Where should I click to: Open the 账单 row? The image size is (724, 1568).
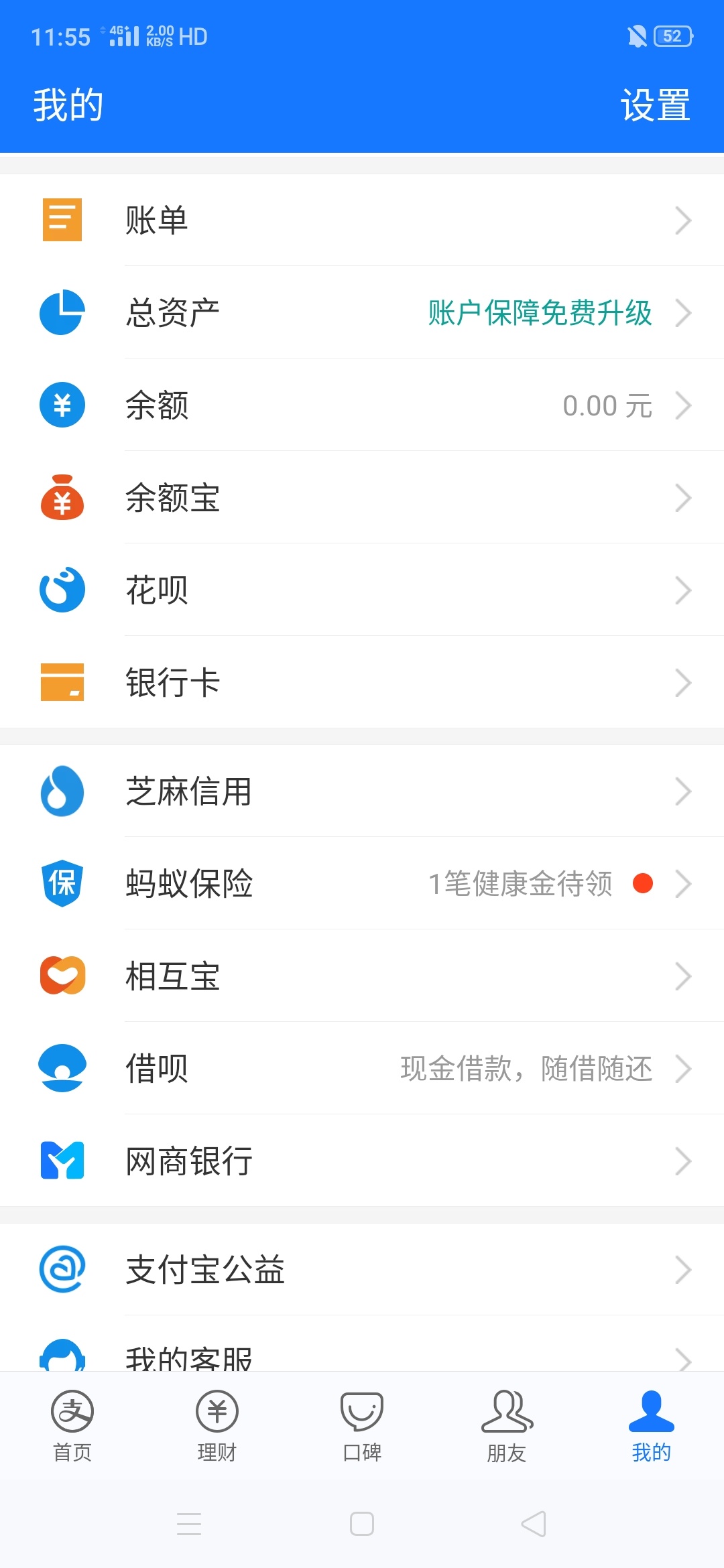pyautogui.click(x=362, y=220)
